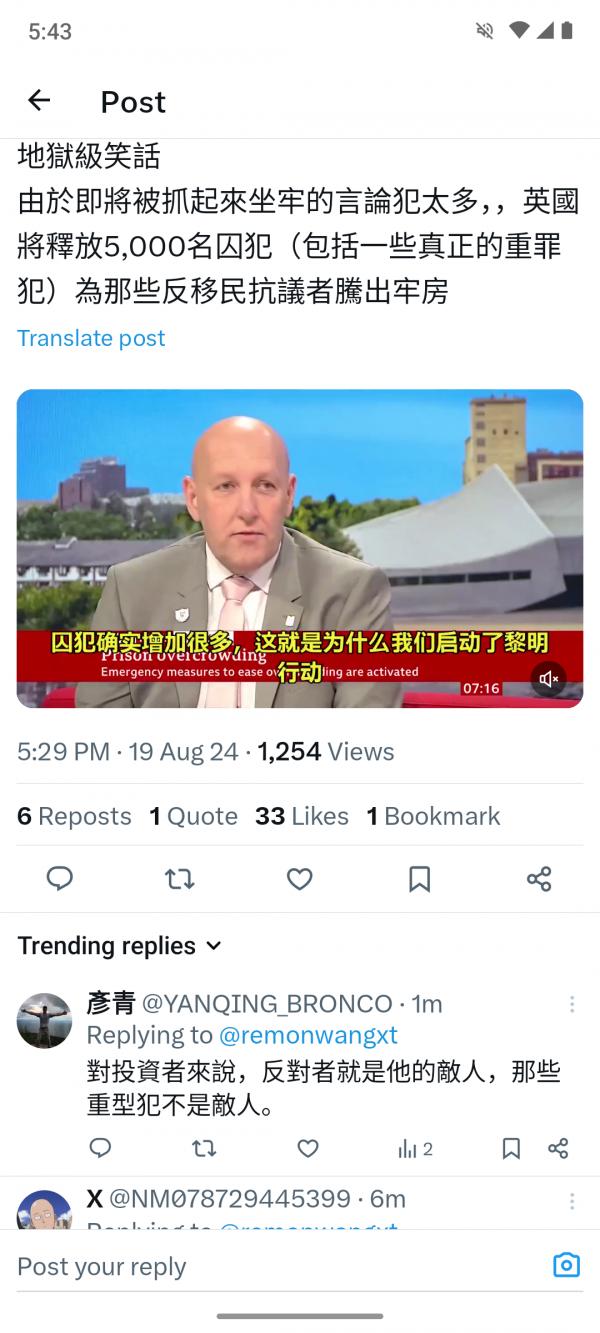
Task: Reply to the main post
Action: [60, 879]
